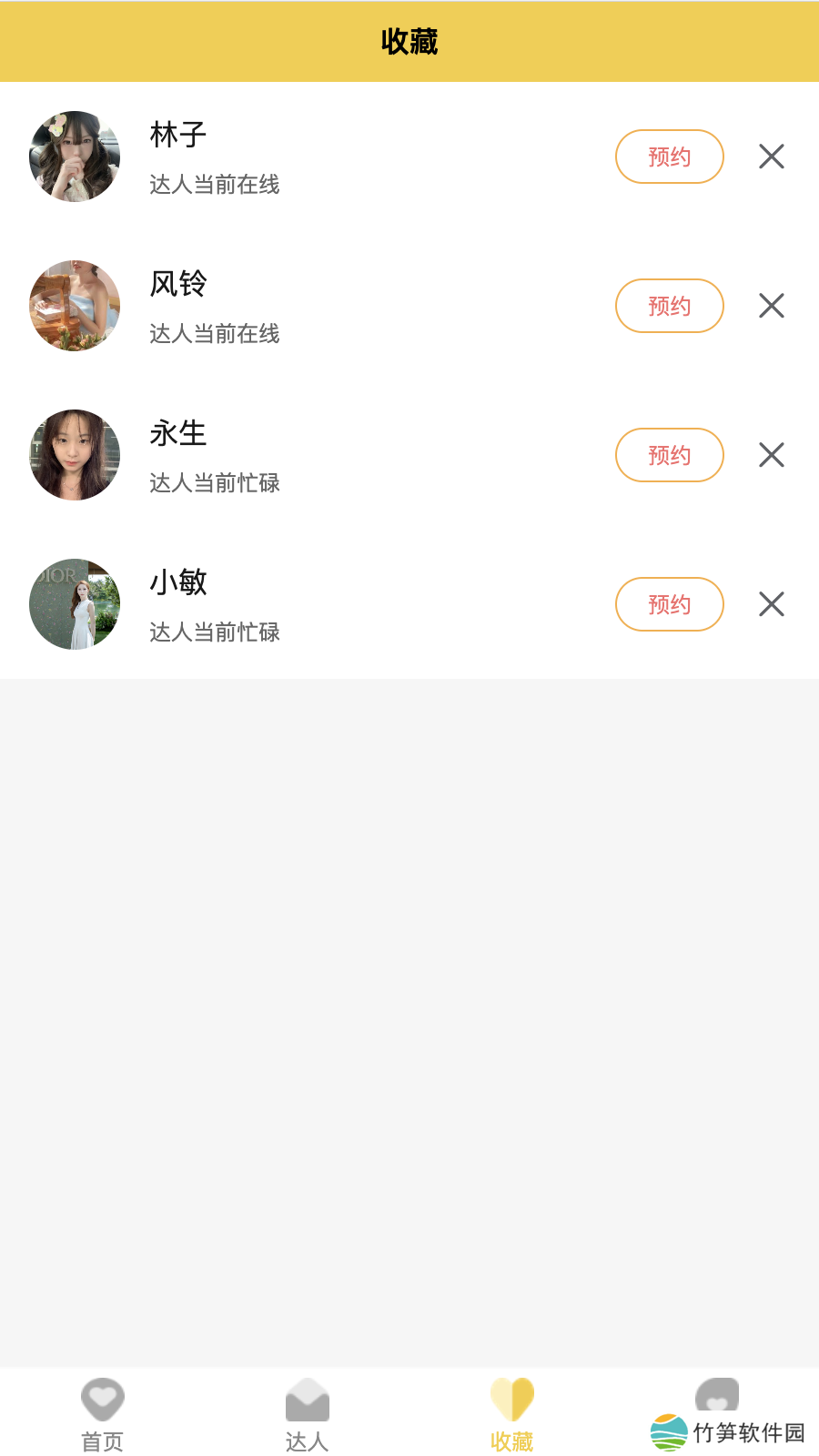Remove 永生 using the X icon
The image size is (819, 1456).
coord(771,455)
